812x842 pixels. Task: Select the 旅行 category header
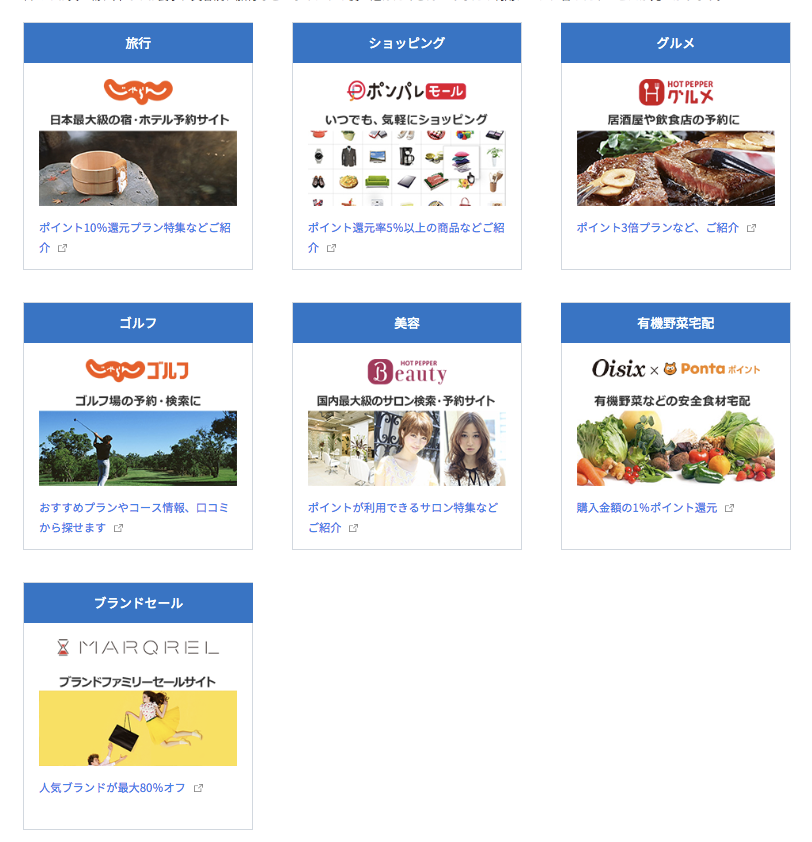point(137,42)
